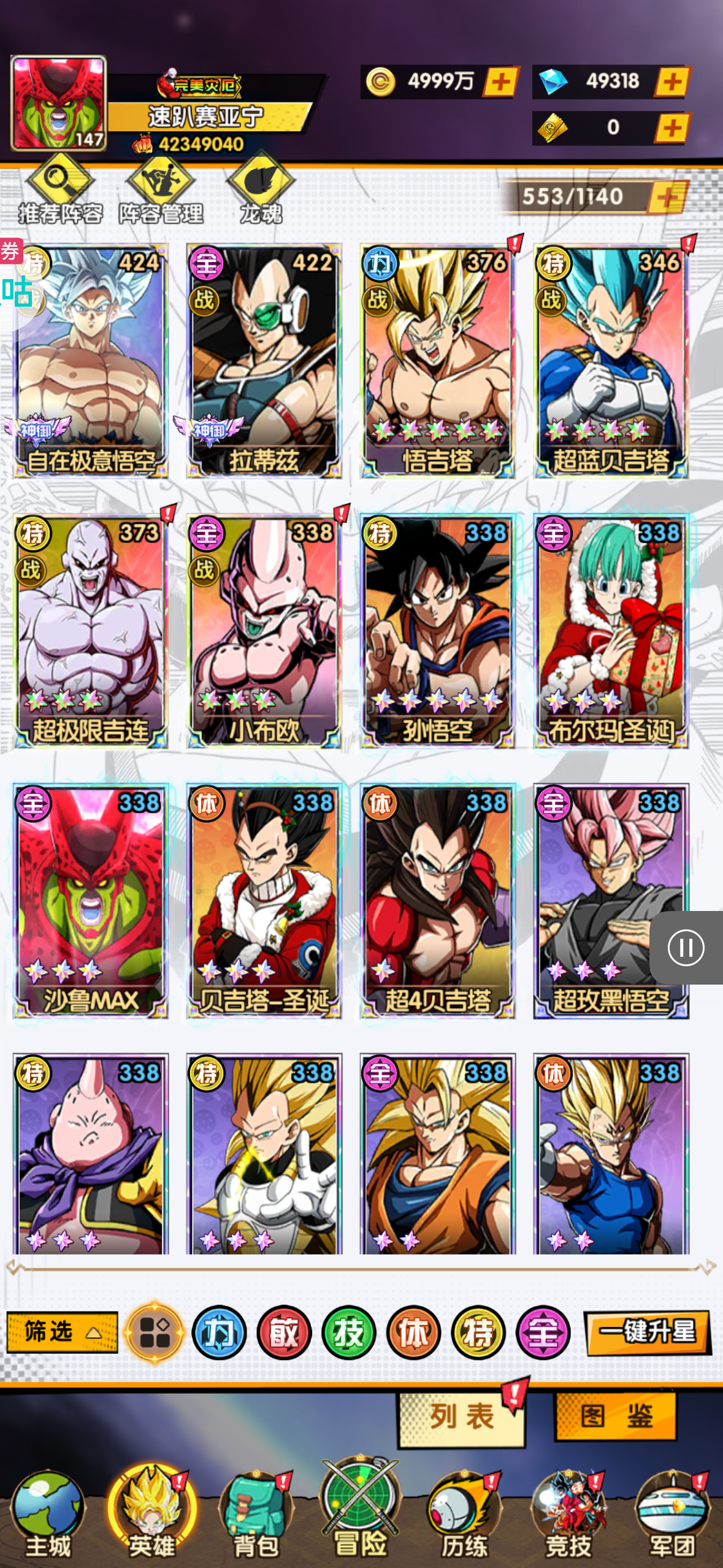Filter heroes by 力 type

tap(219, 1332)
